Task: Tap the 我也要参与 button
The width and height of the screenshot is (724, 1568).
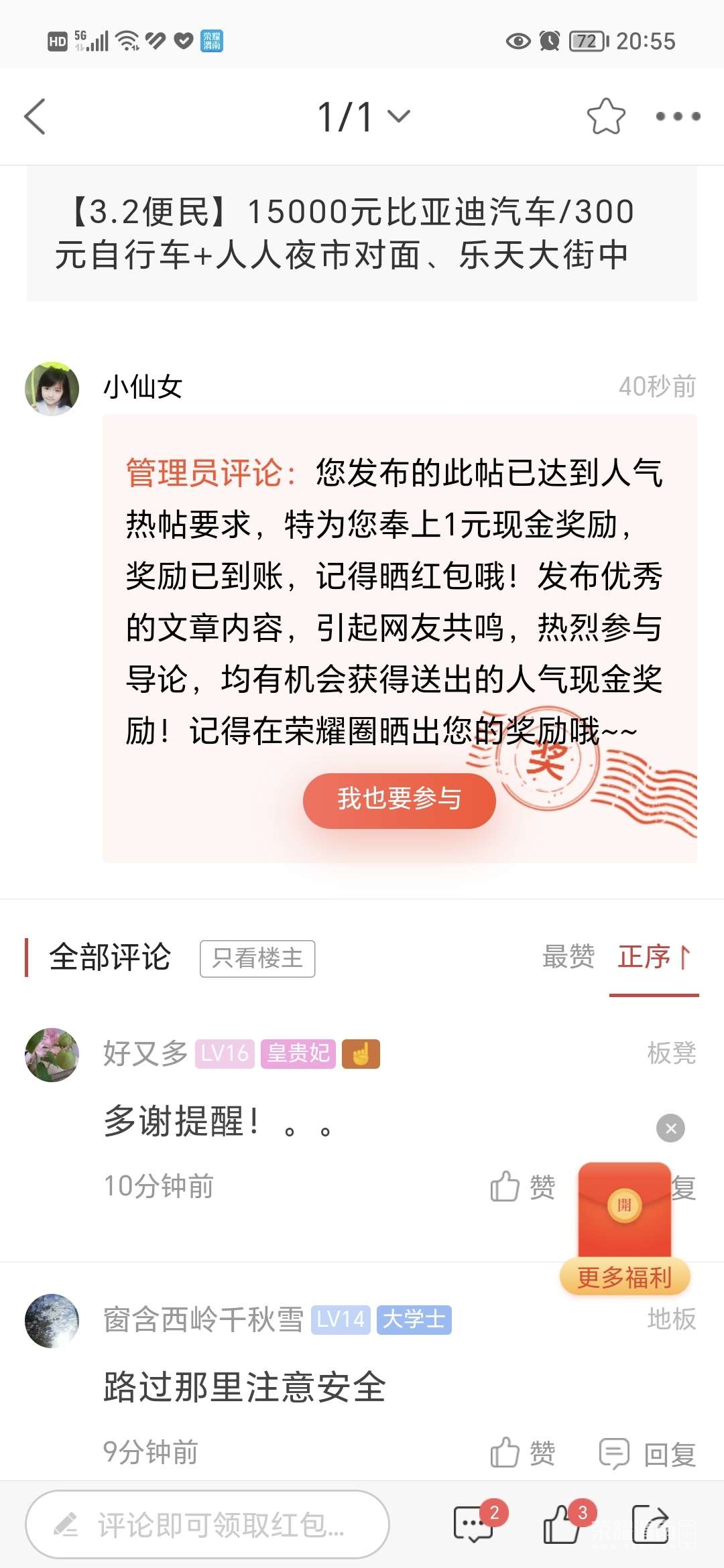Action: click(x=399, y=800)
